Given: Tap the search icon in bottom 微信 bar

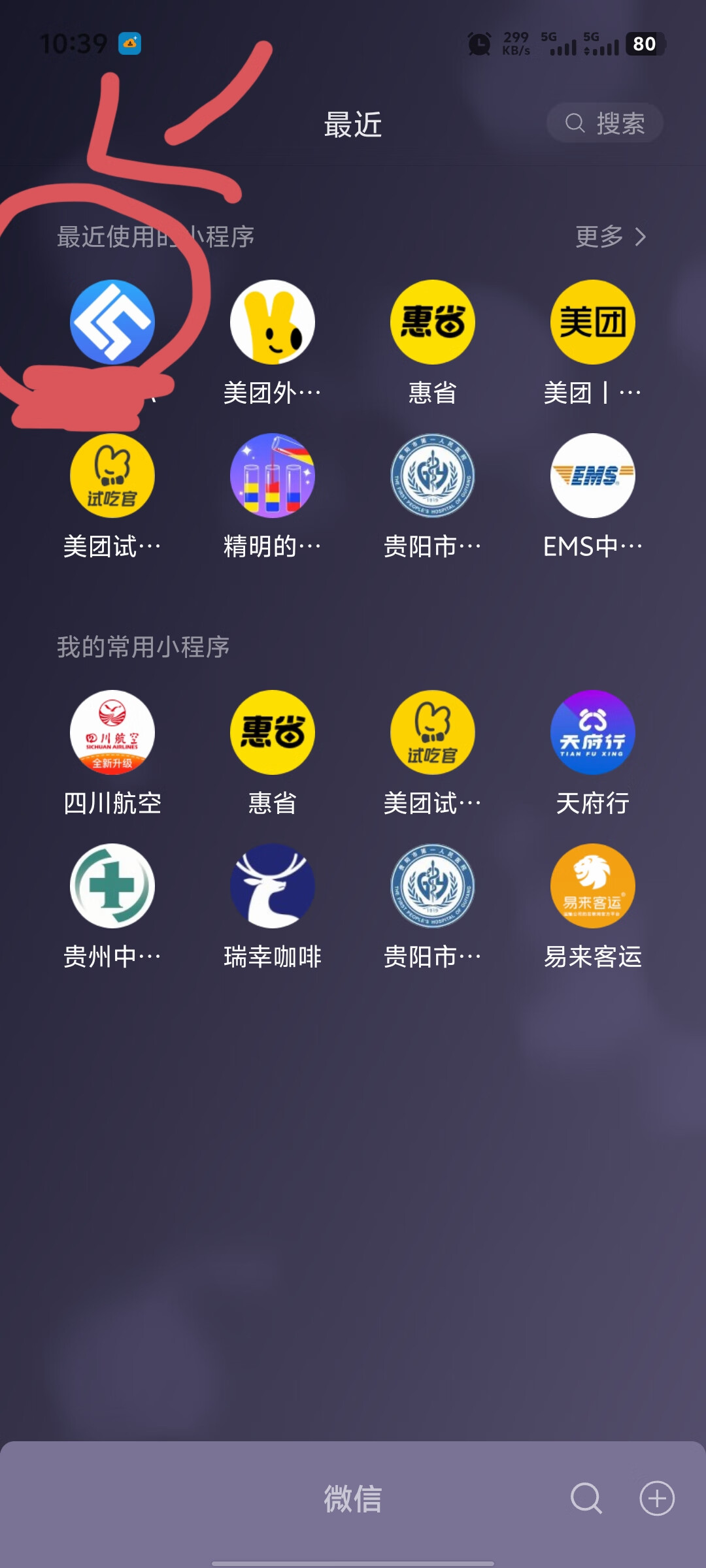Looking at the screenshot, I should pyautogui.click(x=586, y=1497).
